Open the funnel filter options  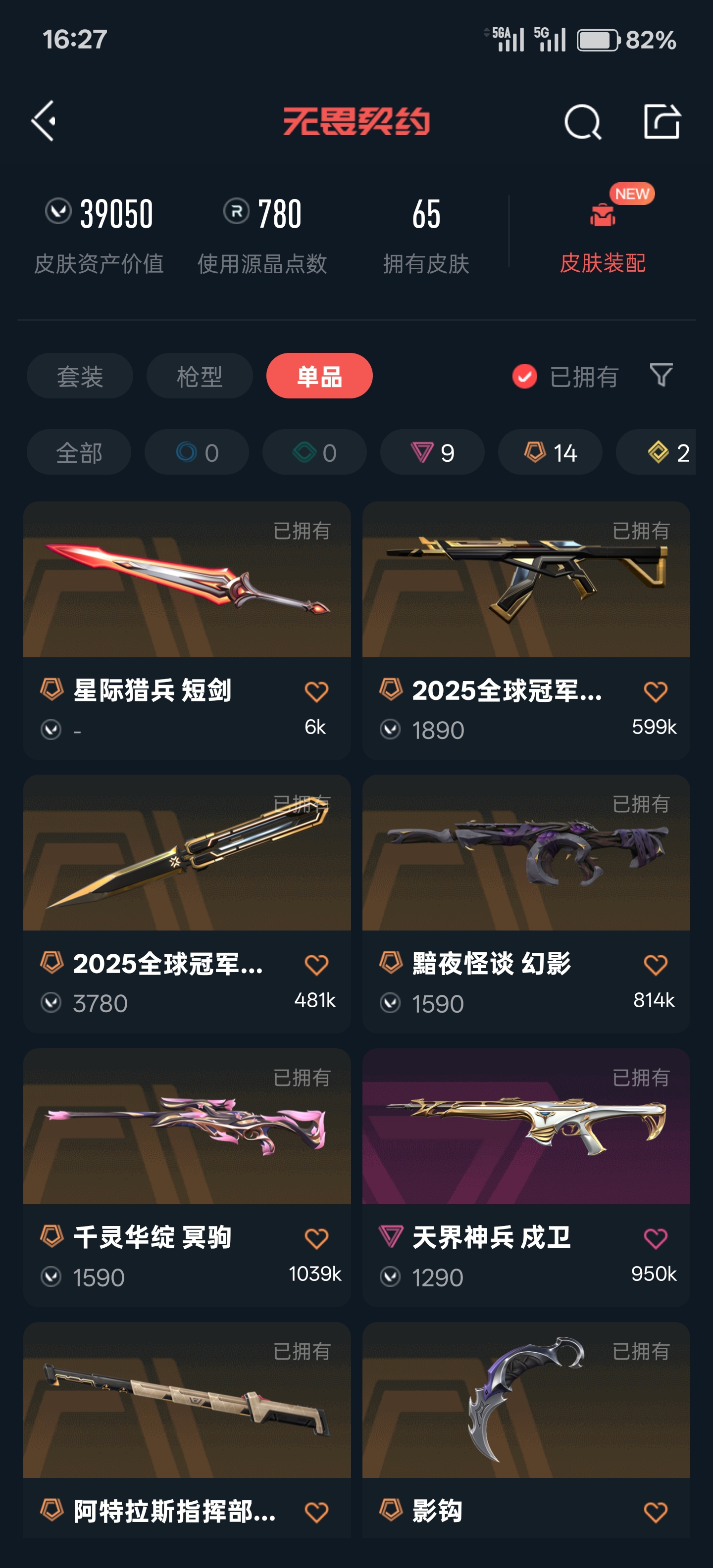(x=661, y=375)
